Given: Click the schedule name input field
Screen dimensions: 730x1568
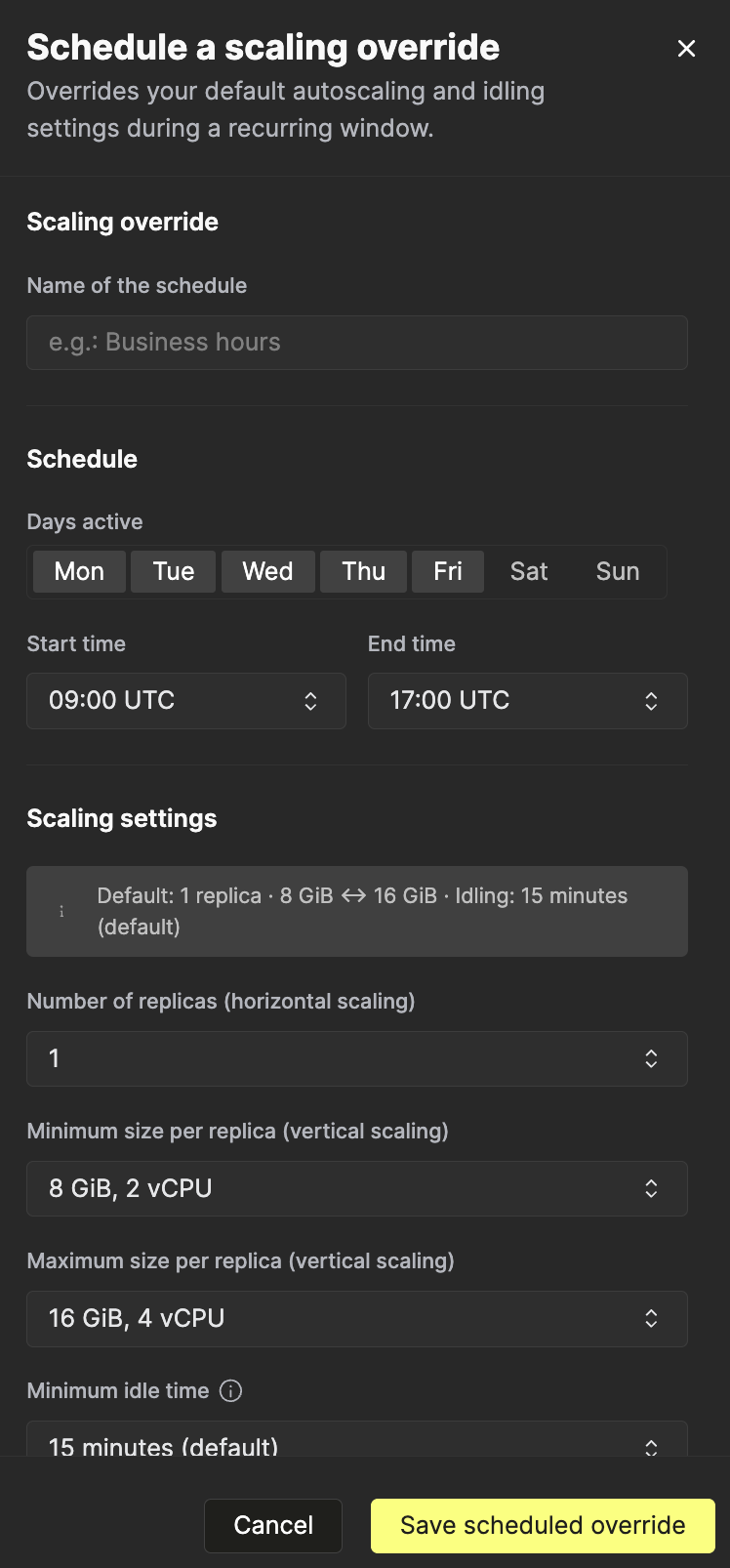Looking at the screenshot, I should (x=356, y=343).
